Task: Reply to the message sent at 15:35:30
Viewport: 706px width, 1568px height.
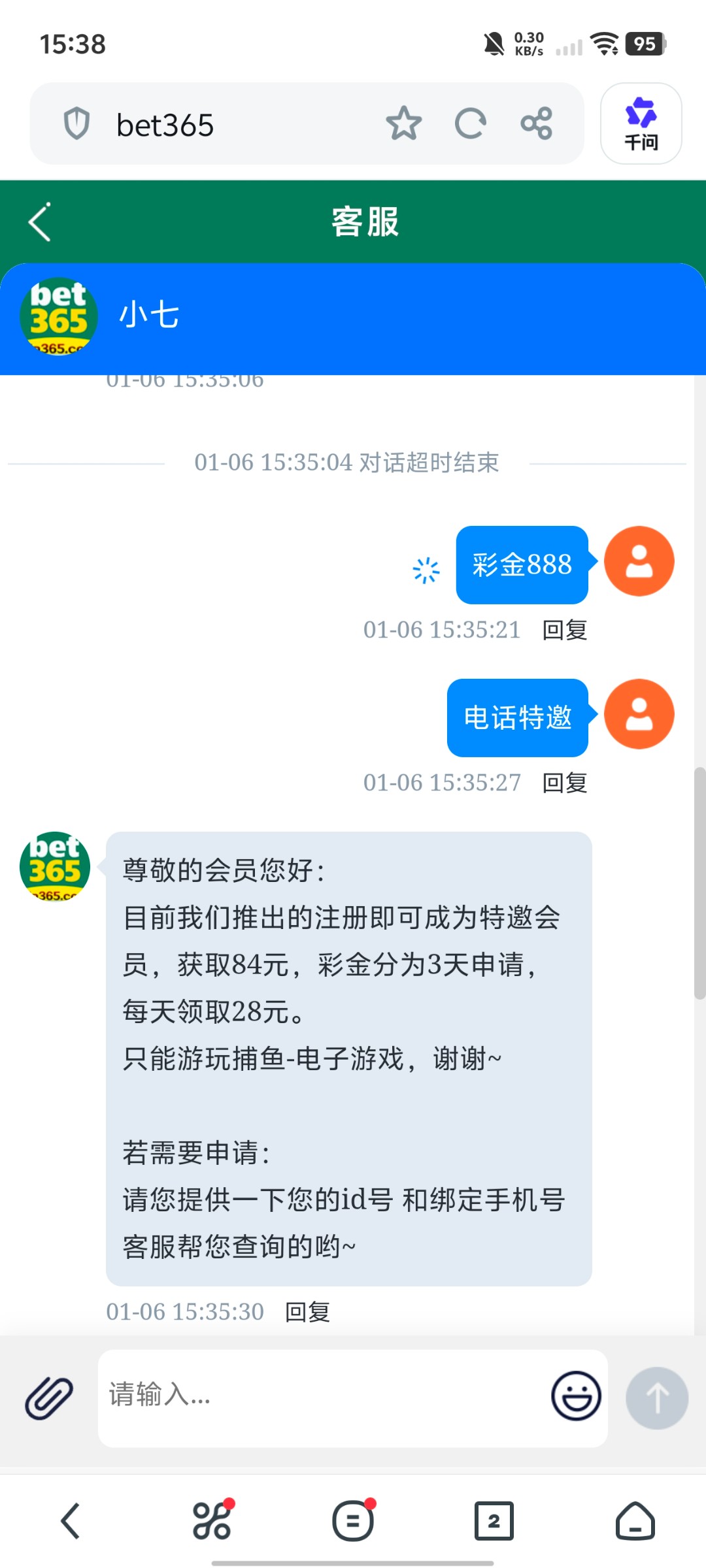Action: click(x=307, y=1312)
